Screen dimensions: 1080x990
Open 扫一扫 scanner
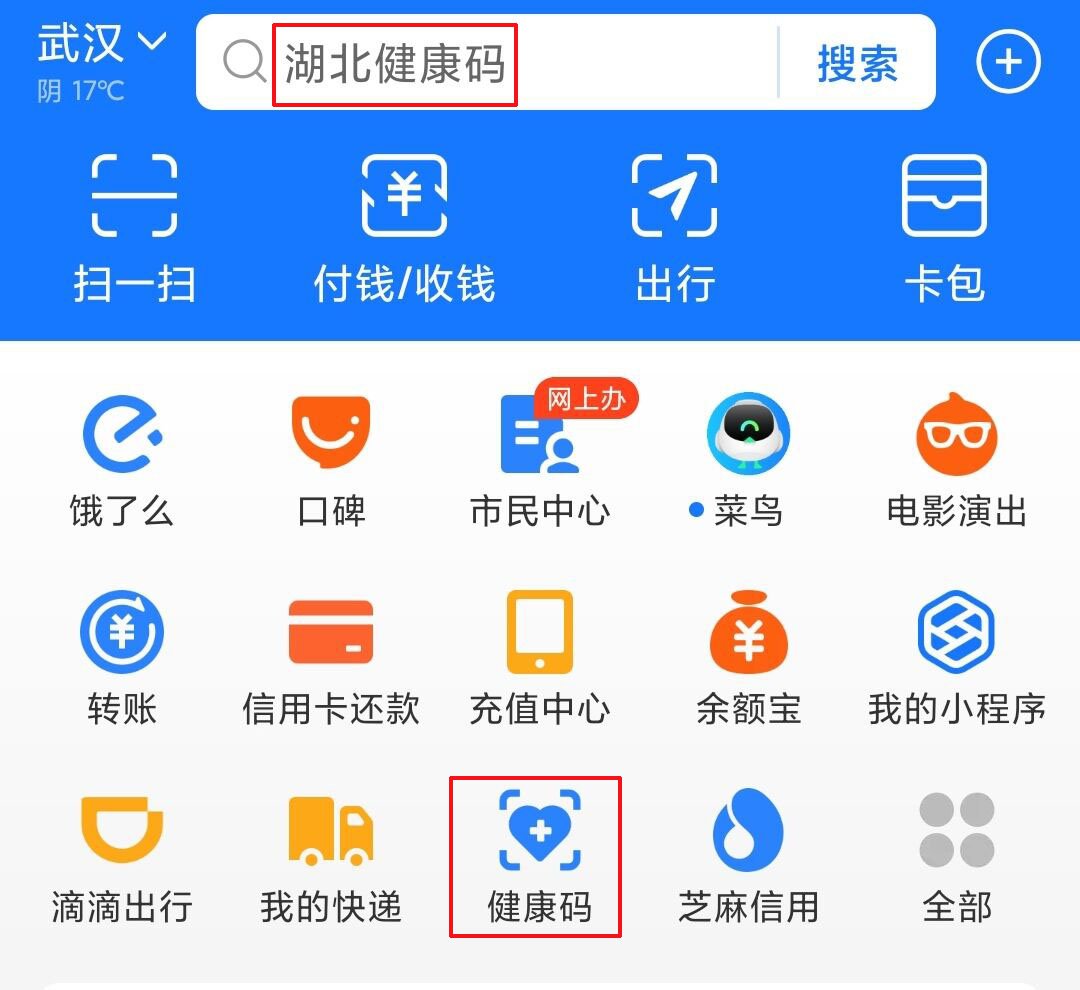click(x=134, y=229)
